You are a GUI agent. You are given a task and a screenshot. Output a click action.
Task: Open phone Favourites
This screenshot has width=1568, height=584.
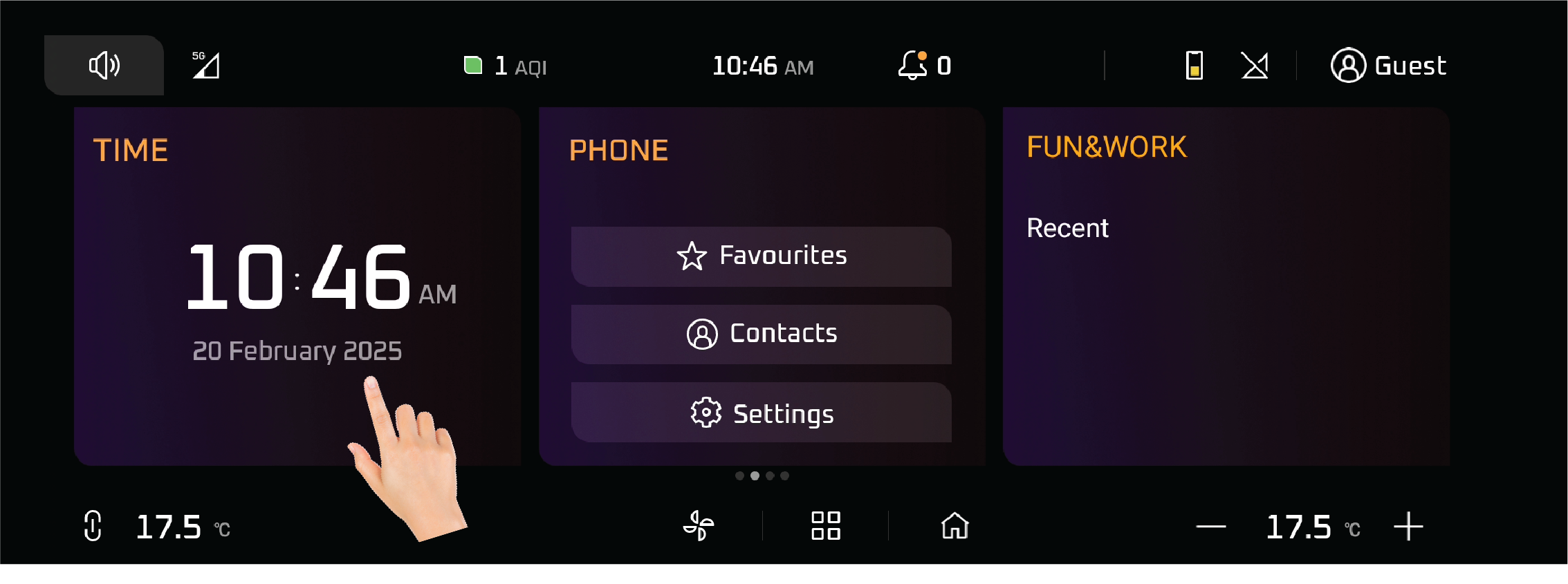point(761,256)
